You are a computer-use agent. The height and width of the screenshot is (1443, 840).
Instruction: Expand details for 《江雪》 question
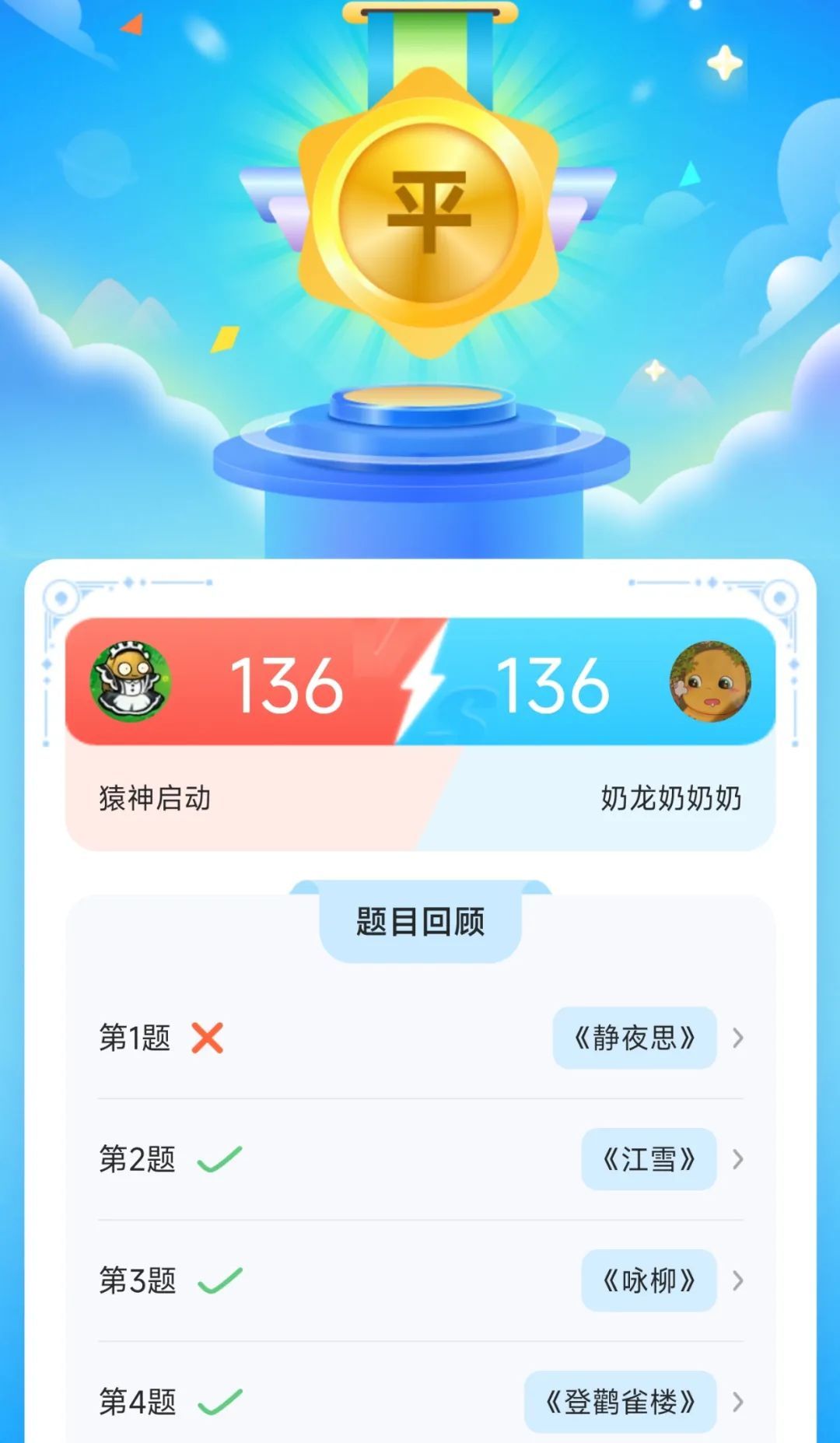pos(737,1158)
